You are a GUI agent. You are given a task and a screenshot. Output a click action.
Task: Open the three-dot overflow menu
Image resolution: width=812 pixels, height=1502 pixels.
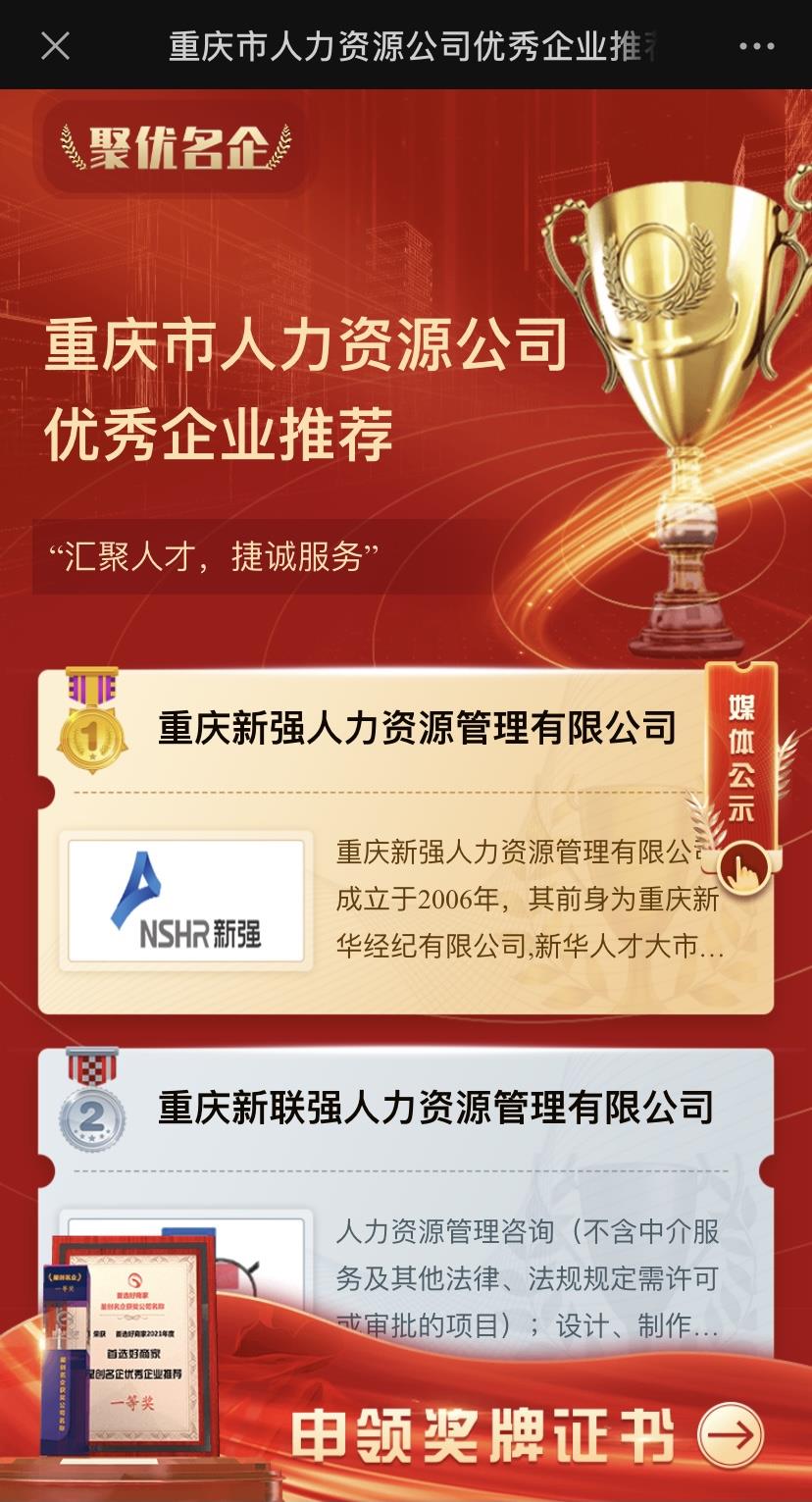[756, 46]
